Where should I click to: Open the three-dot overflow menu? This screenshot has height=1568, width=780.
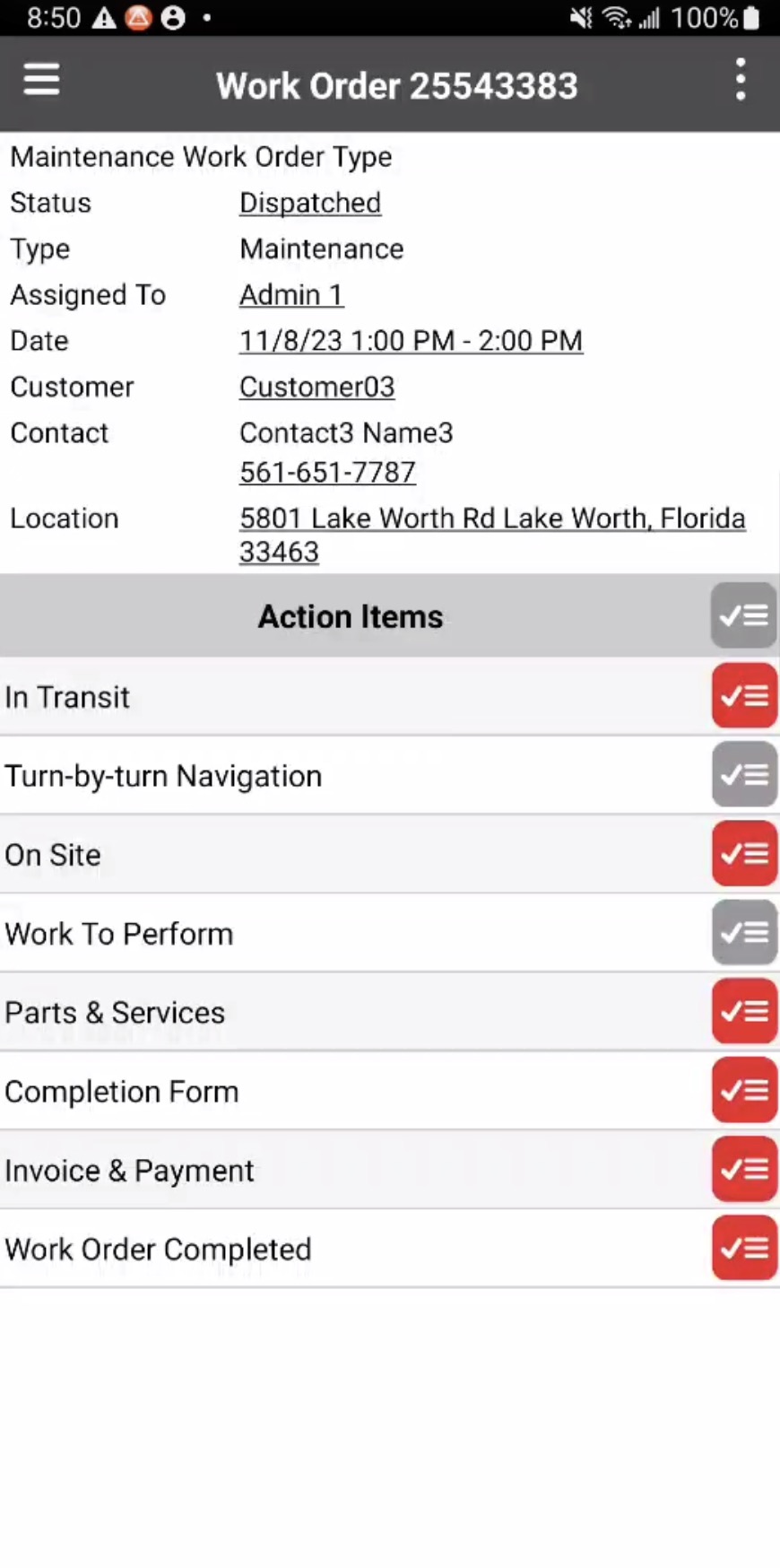click(740, 81)
